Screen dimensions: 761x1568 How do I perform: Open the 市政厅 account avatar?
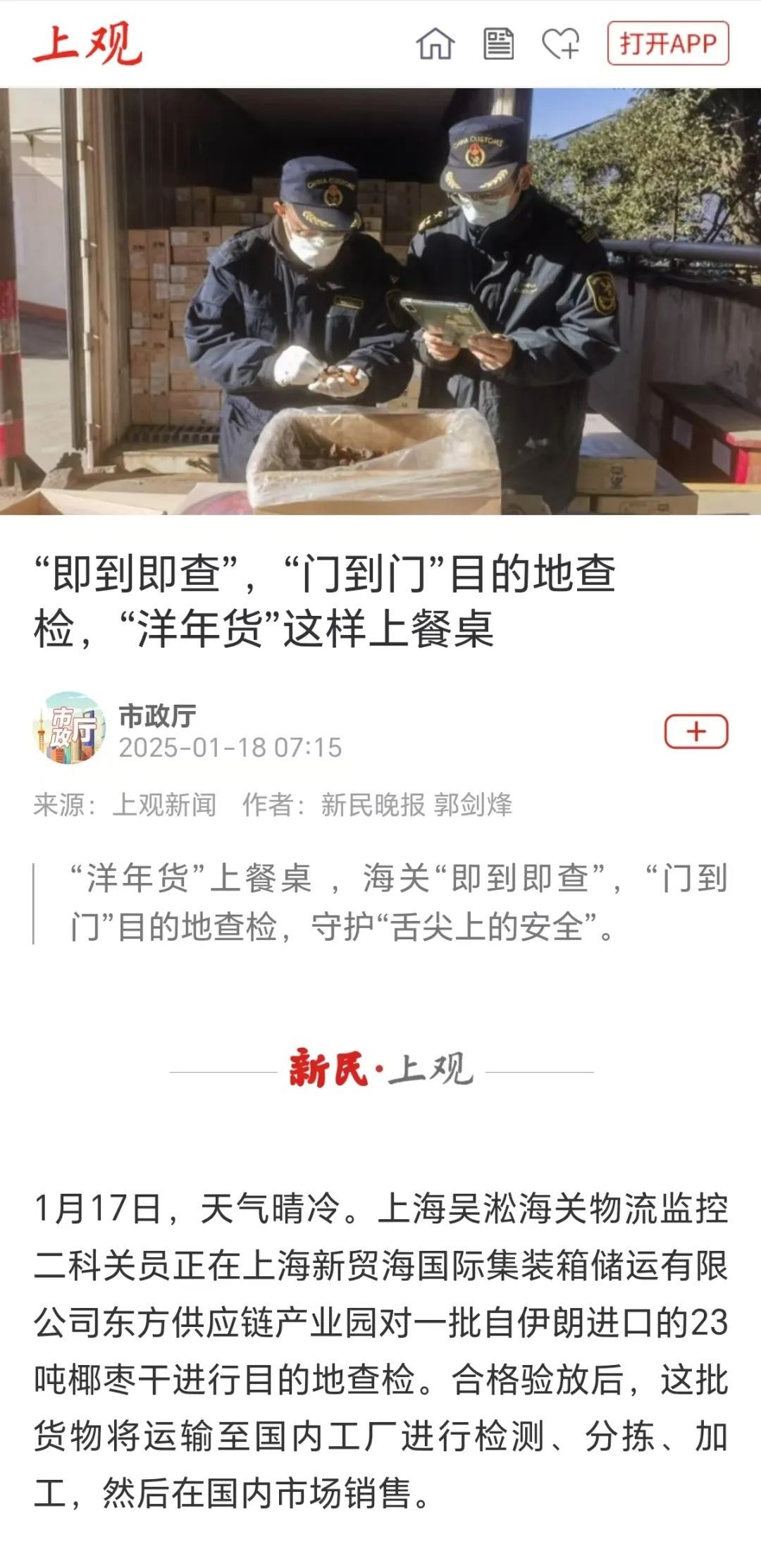(x=69, y=727)
